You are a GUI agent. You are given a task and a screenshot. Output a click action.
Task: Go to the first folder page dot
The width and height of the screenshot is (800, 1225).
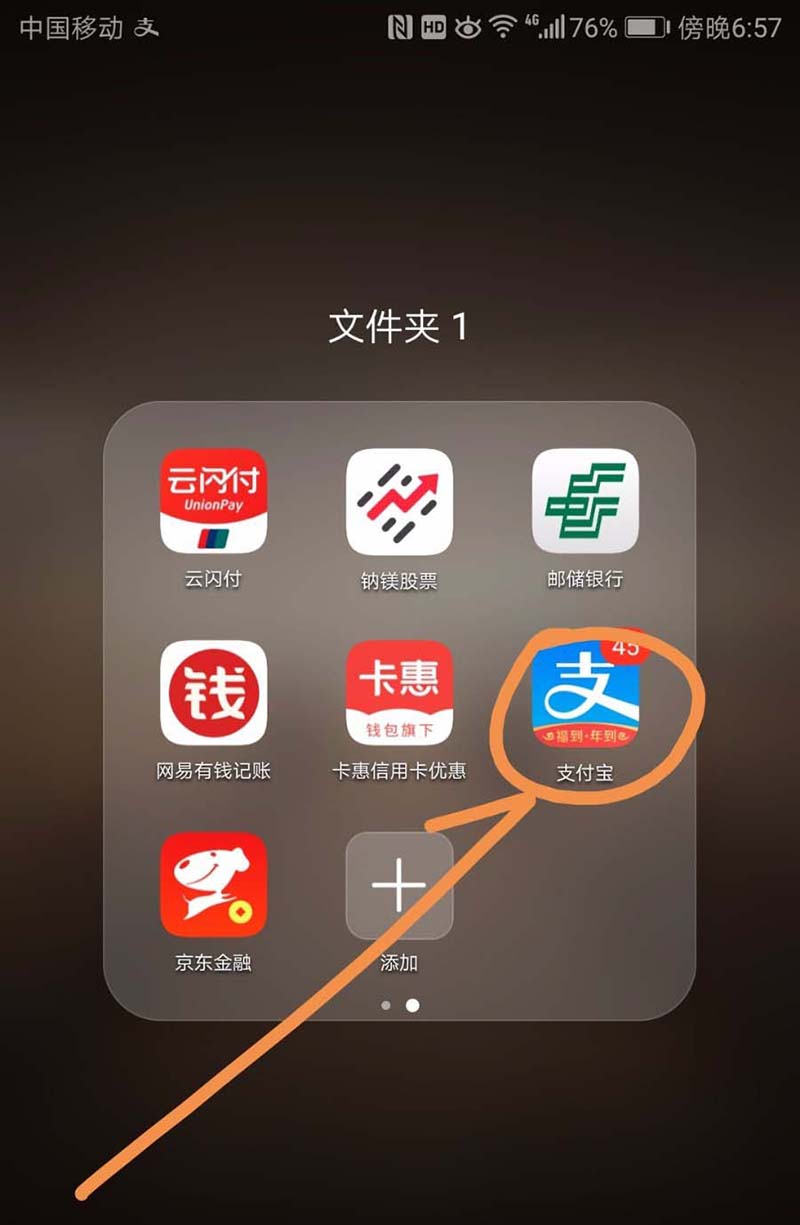tap(386, 1005)
